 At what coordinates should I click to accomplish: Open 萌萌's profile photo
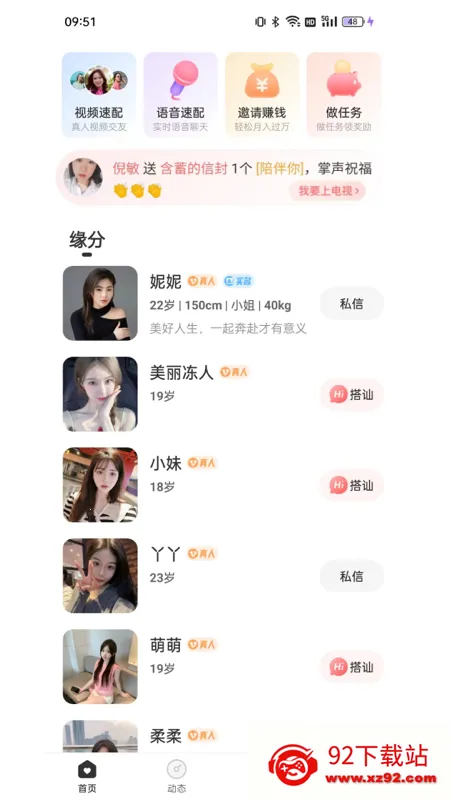point(100,666)
